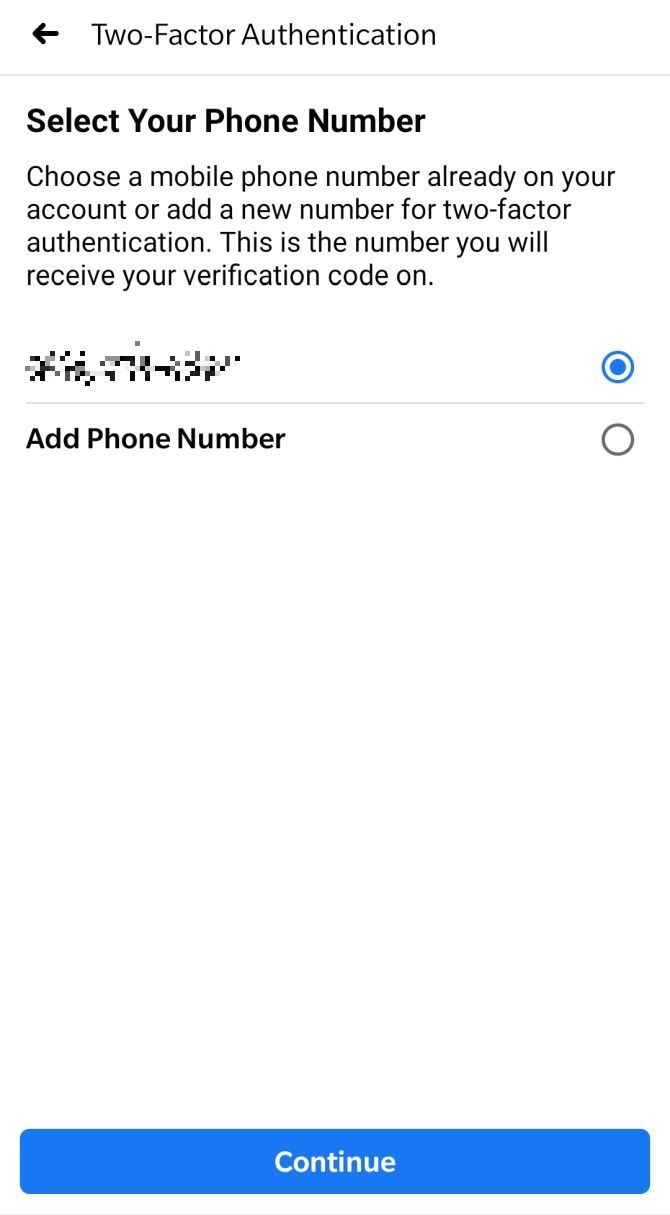670x1215 pixels.
Task: Go back from Two-Factor Authentication
Action: click(x=46, y=35)
